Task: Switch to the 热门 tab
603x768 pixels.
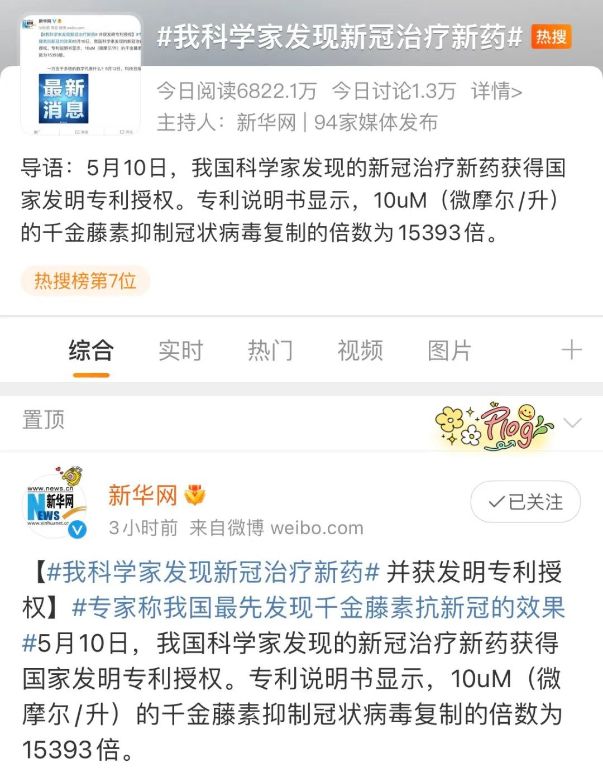Action: point(270,350)
